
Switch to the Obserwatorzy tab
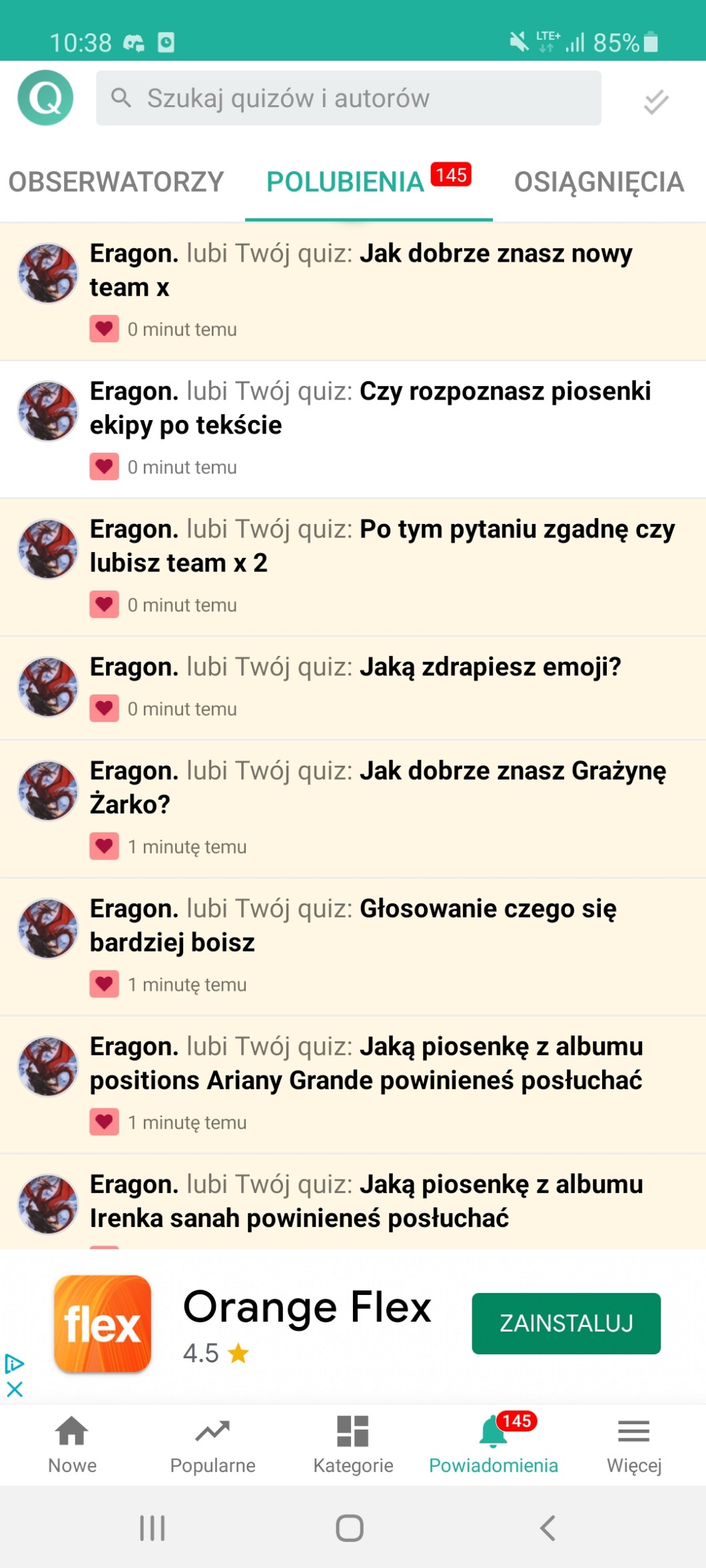[116, 182]
